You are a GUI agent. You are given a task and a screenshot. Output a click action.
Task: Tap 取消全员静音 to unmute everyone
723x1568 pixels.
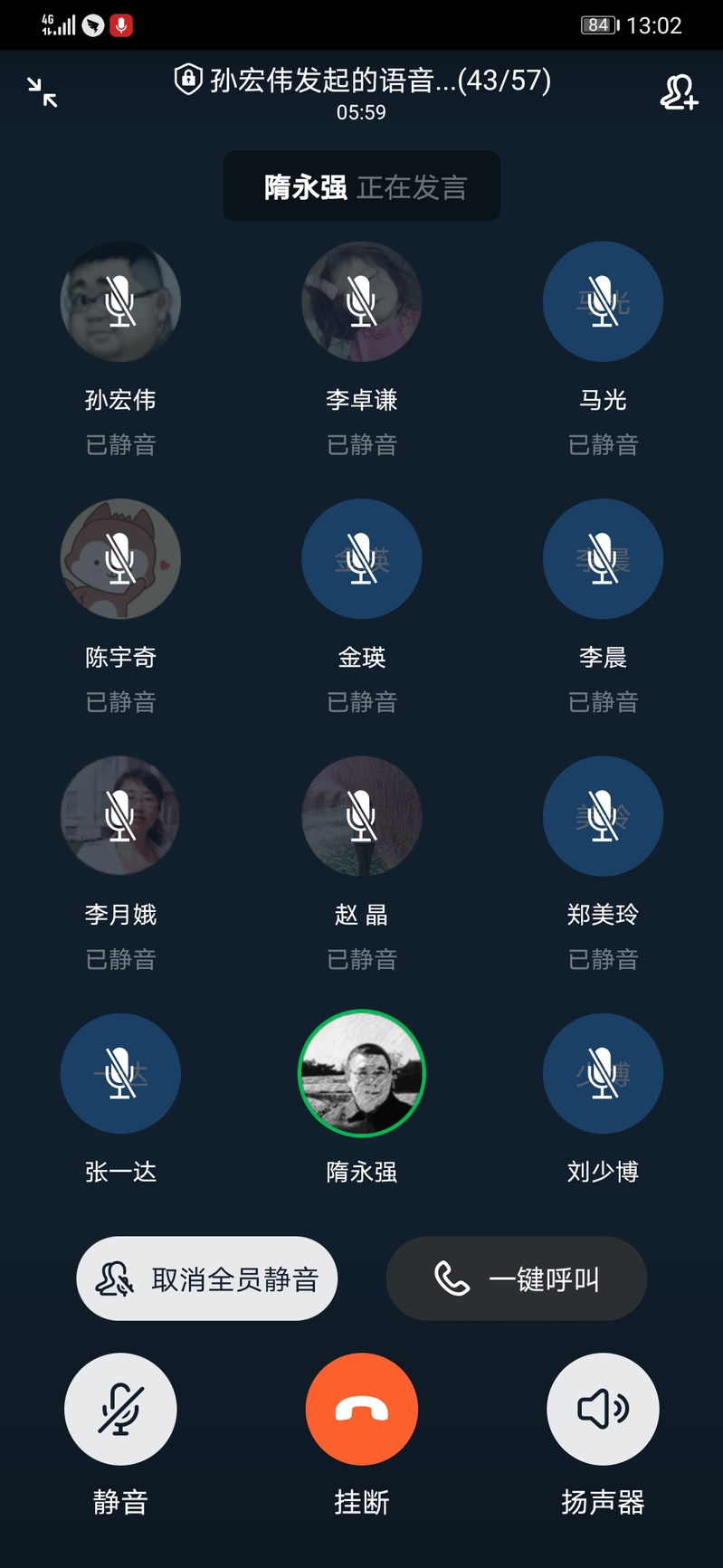[207, 1278]
